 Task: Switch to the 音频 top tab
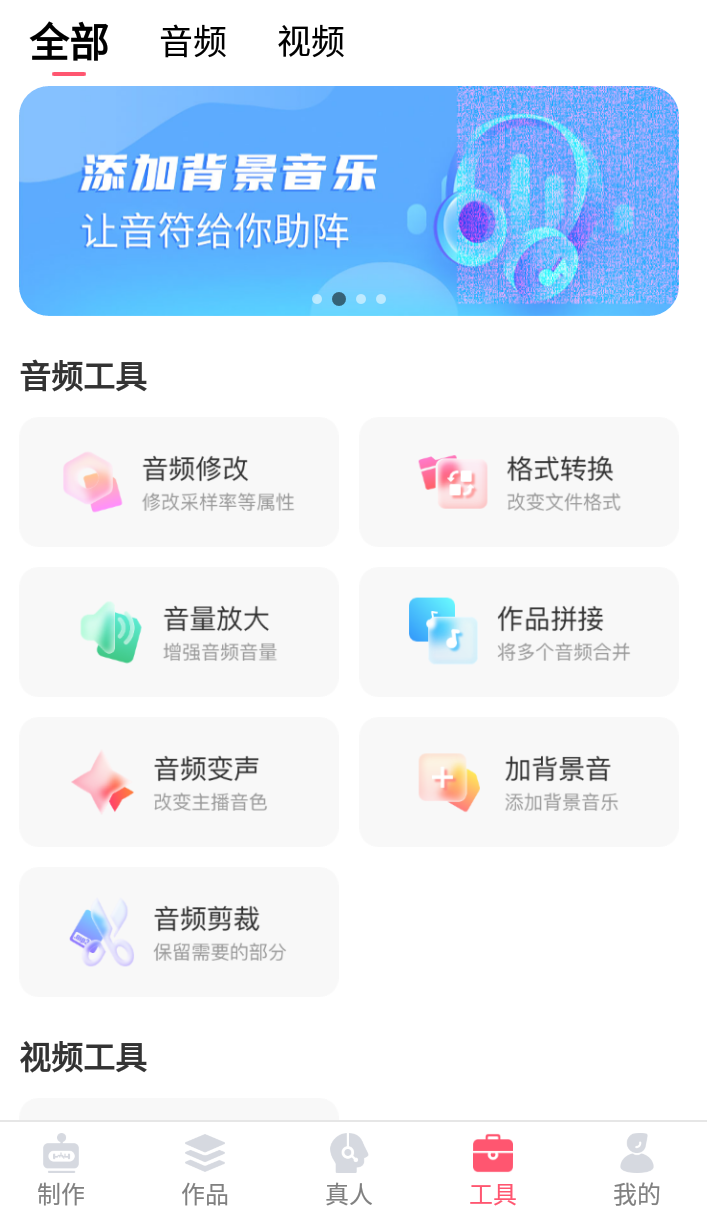193,42
